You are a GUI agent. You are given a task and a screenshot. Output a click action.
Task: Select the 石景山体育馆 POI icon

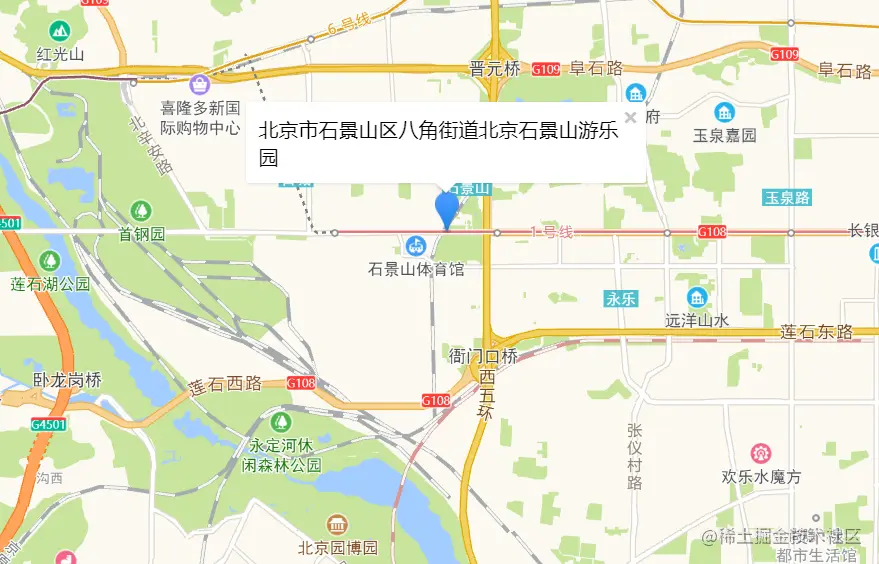(x=416, y=246)
